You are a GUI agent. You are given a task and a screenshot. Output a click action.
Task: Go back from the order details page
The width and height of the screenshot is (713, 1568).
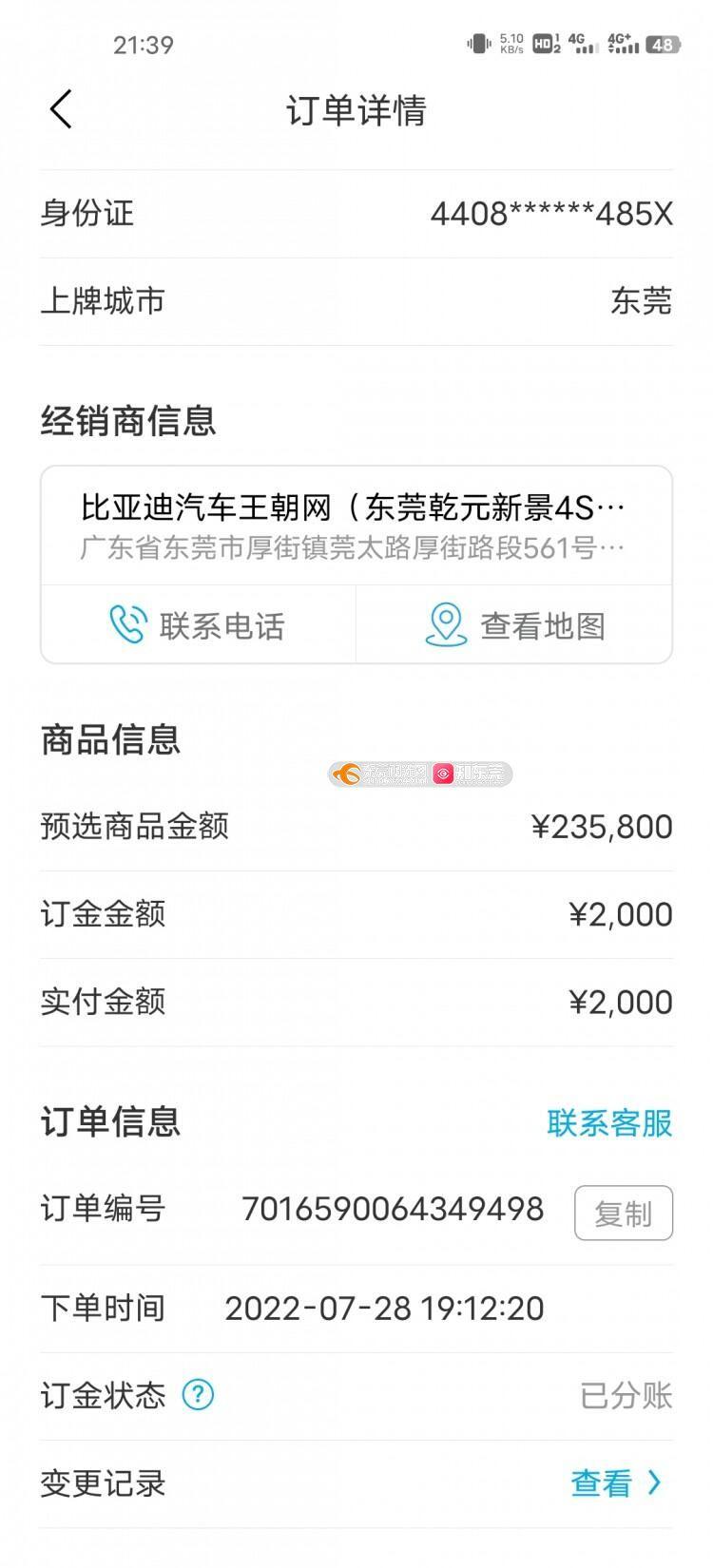[61, 109]
